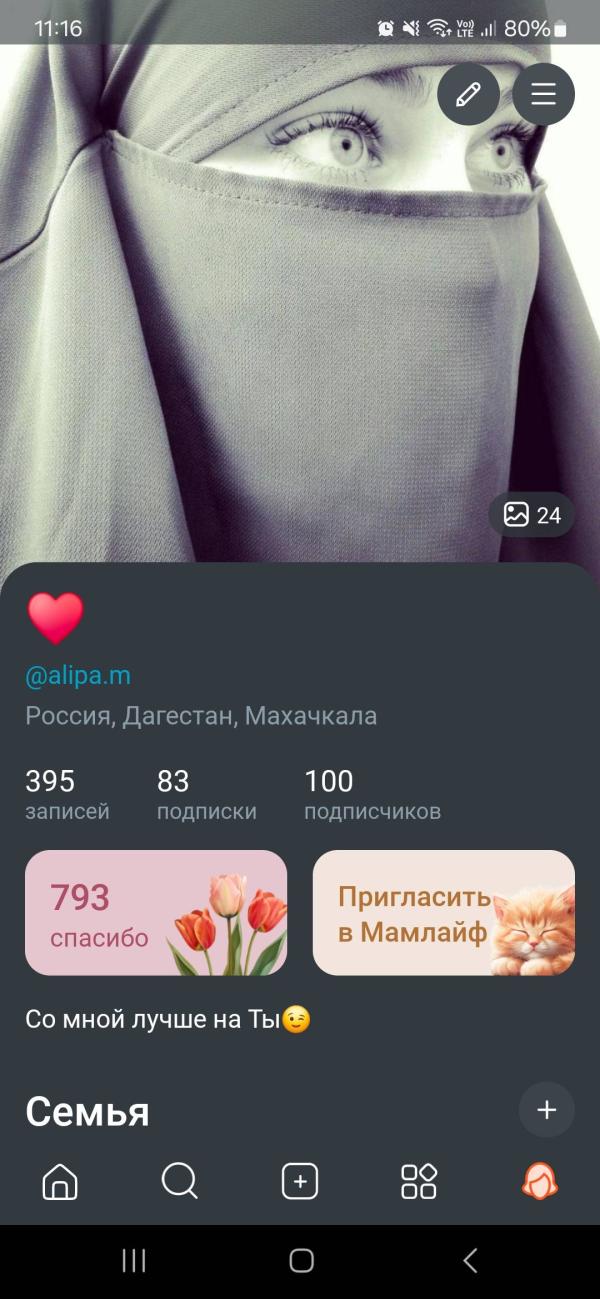This screenshot has height=1299, width=600.
Task: Tap Пригласить в Мамлайф card
Action: (x=443, y=912)
